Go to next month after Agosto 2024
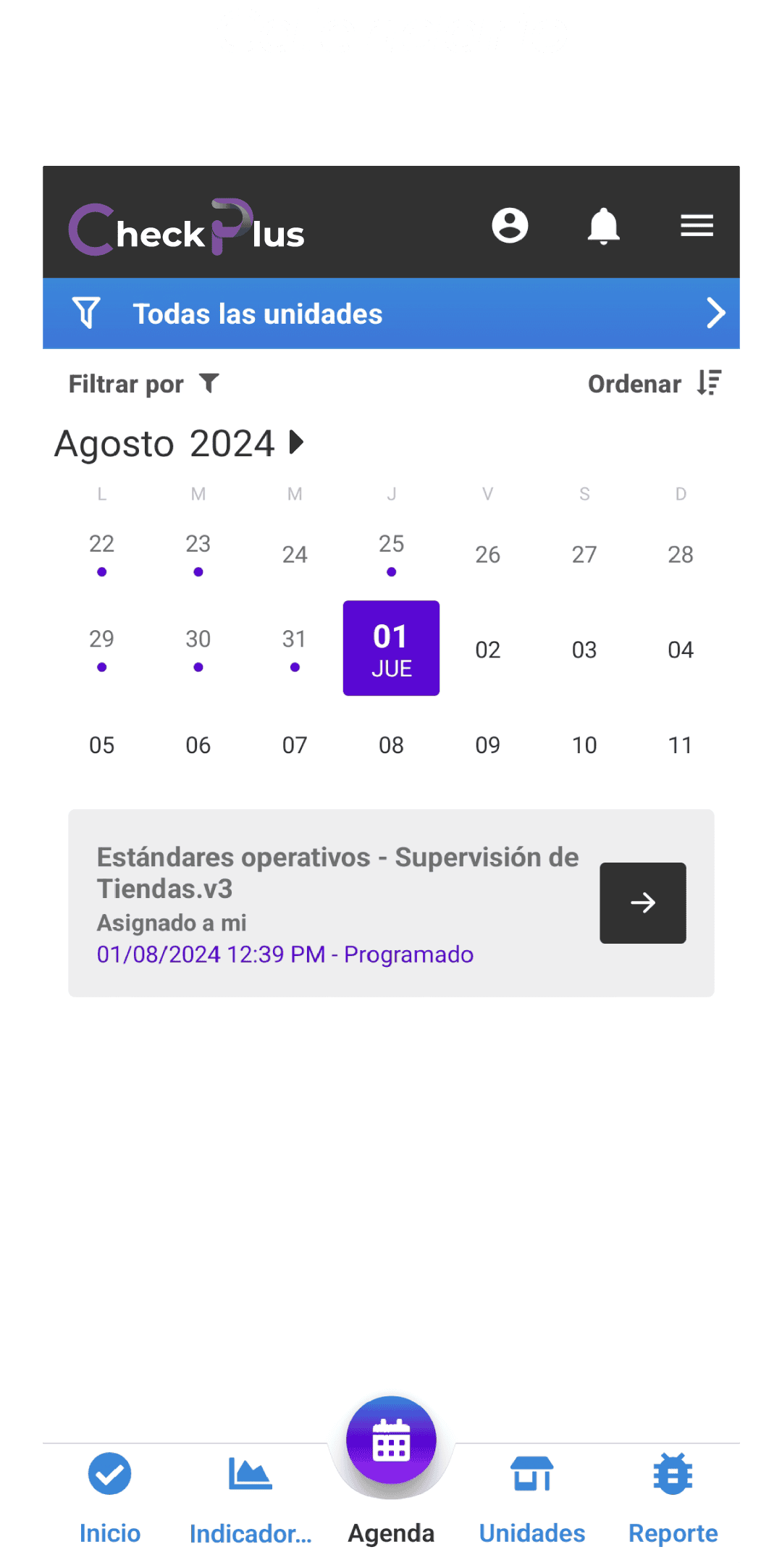The height and width of the screenshot is (1568, 782). pyautogui.click(x=296, y=442)
